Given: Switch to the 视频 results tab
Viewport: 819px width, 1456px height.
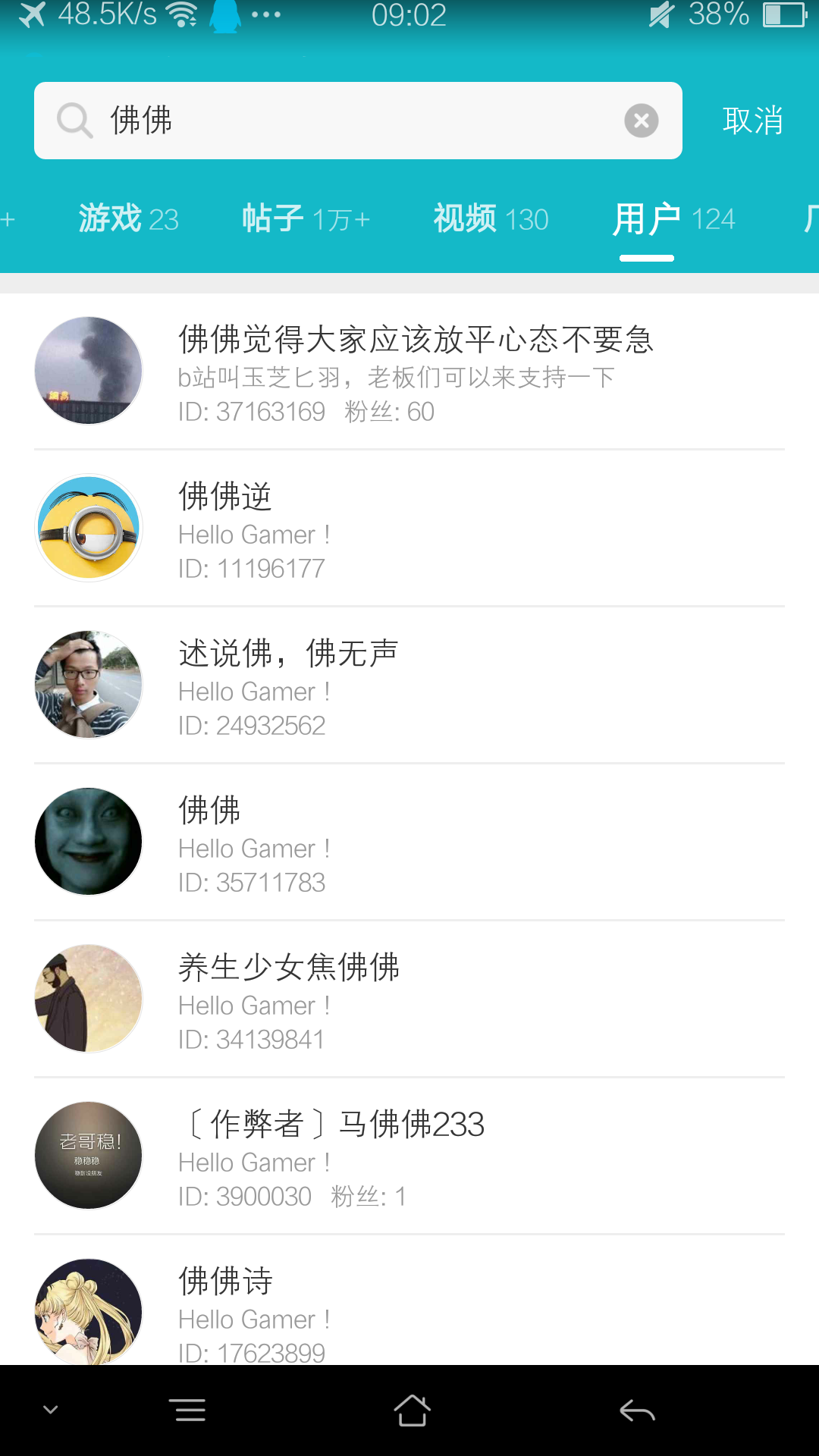Looking at the screenshot, I should [490, 219].
